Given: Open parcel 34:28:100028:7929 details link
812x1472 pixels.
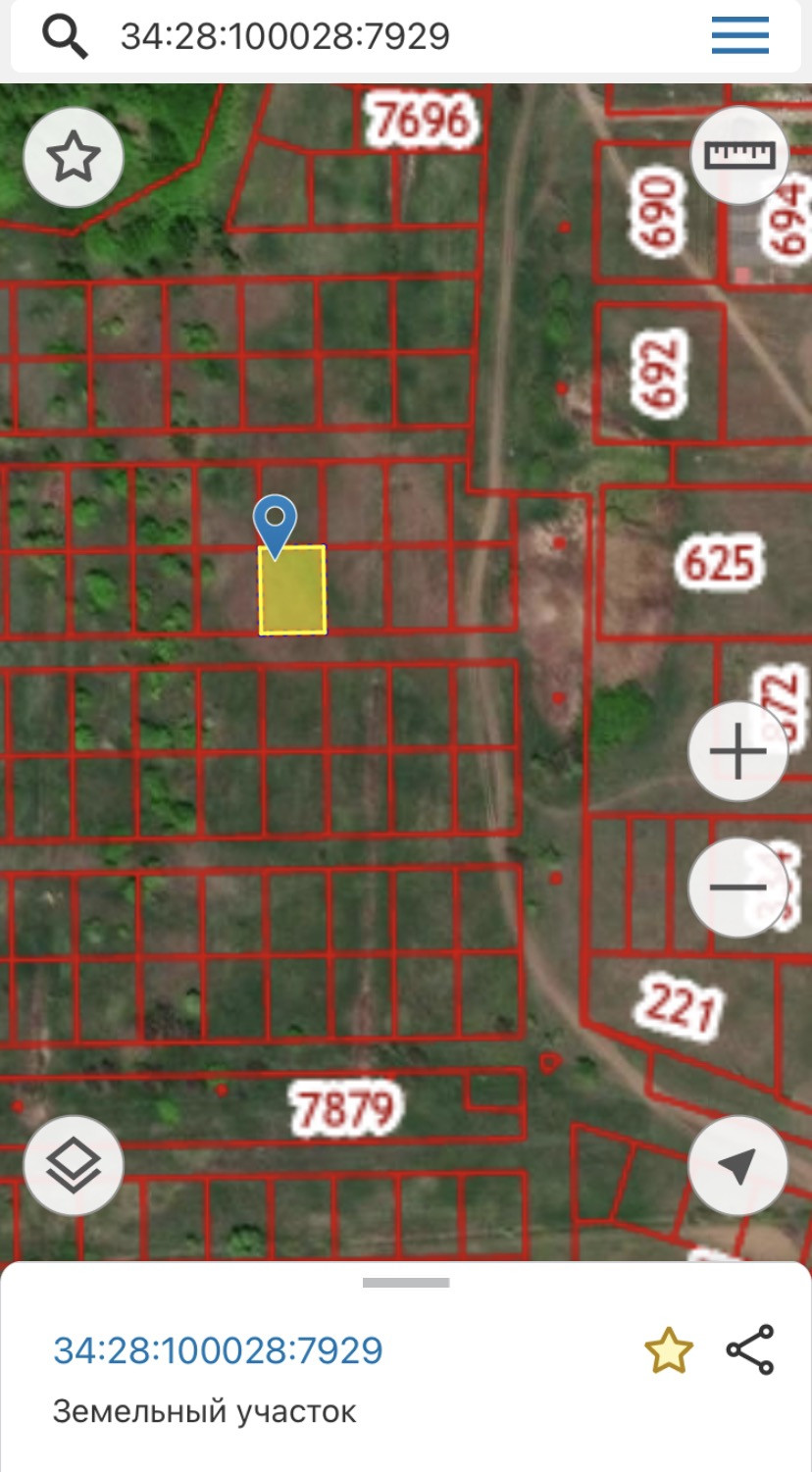Looking at the screenshot, I should point(218,1350).
